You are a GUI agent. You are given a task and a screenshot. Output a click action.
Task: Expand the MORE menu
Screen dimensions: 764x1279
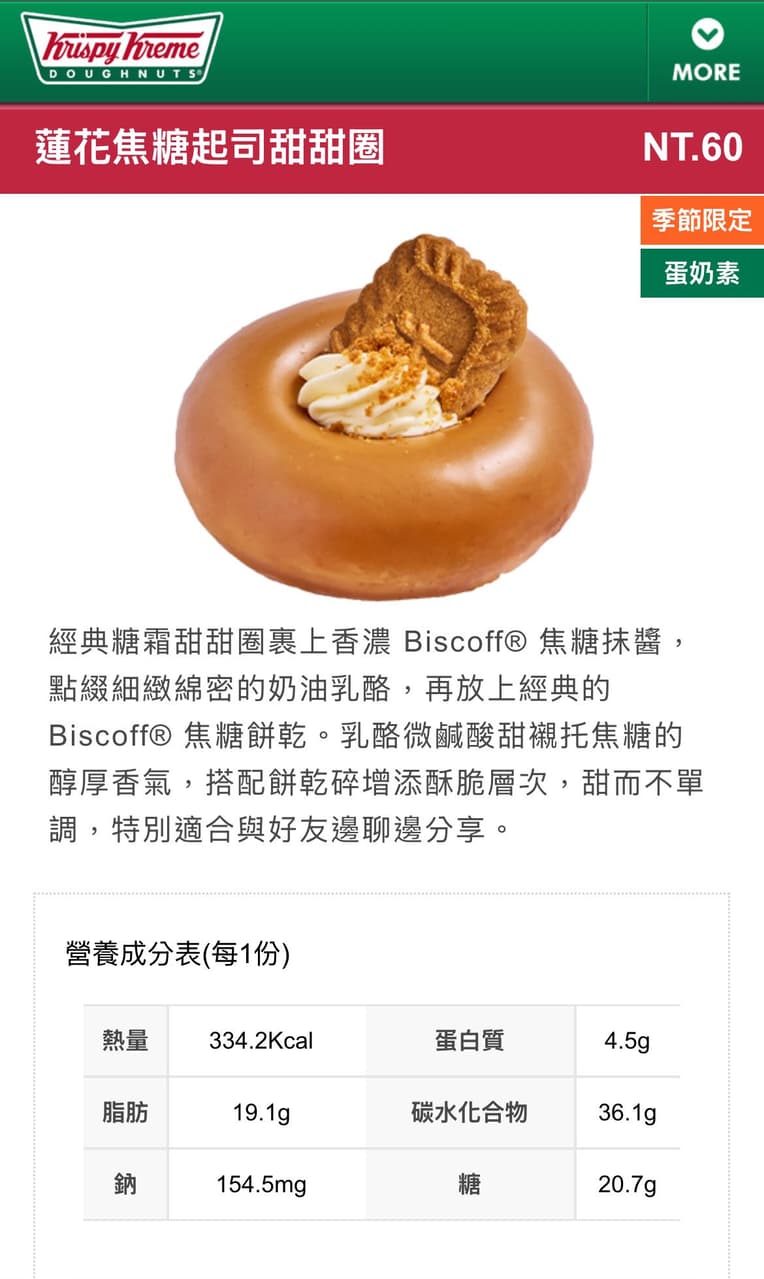pyautogui.click(x=706, y=52)
